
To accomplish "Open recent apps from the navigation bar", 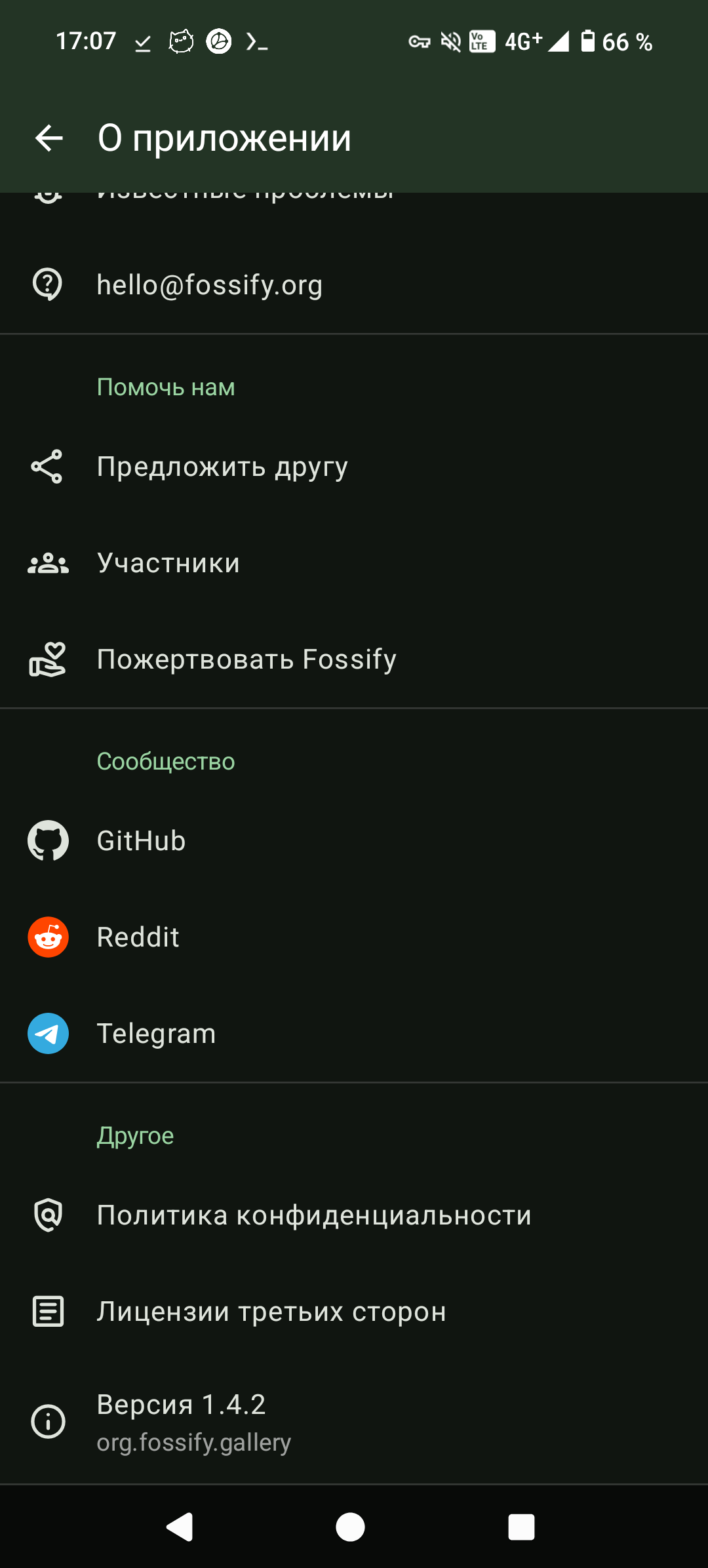I will click(521, 1527).
